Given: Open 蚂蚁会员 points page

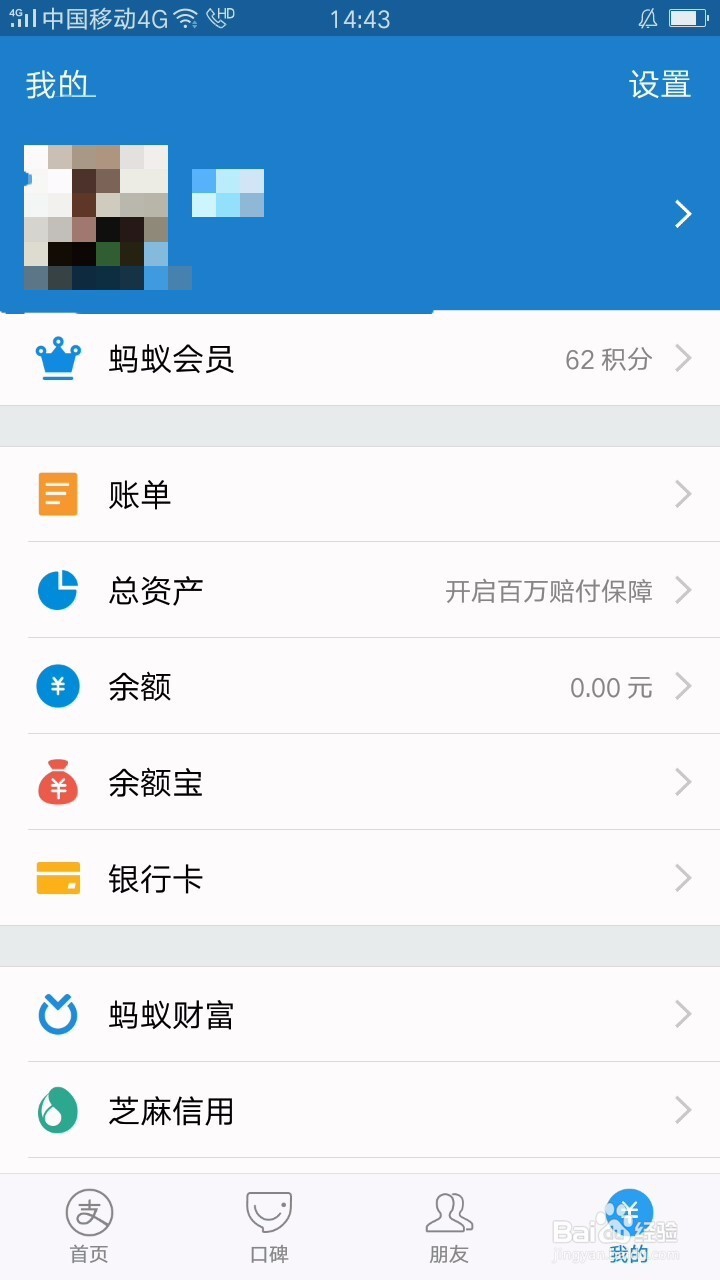Looking at the screenshot, I should 360,358.
